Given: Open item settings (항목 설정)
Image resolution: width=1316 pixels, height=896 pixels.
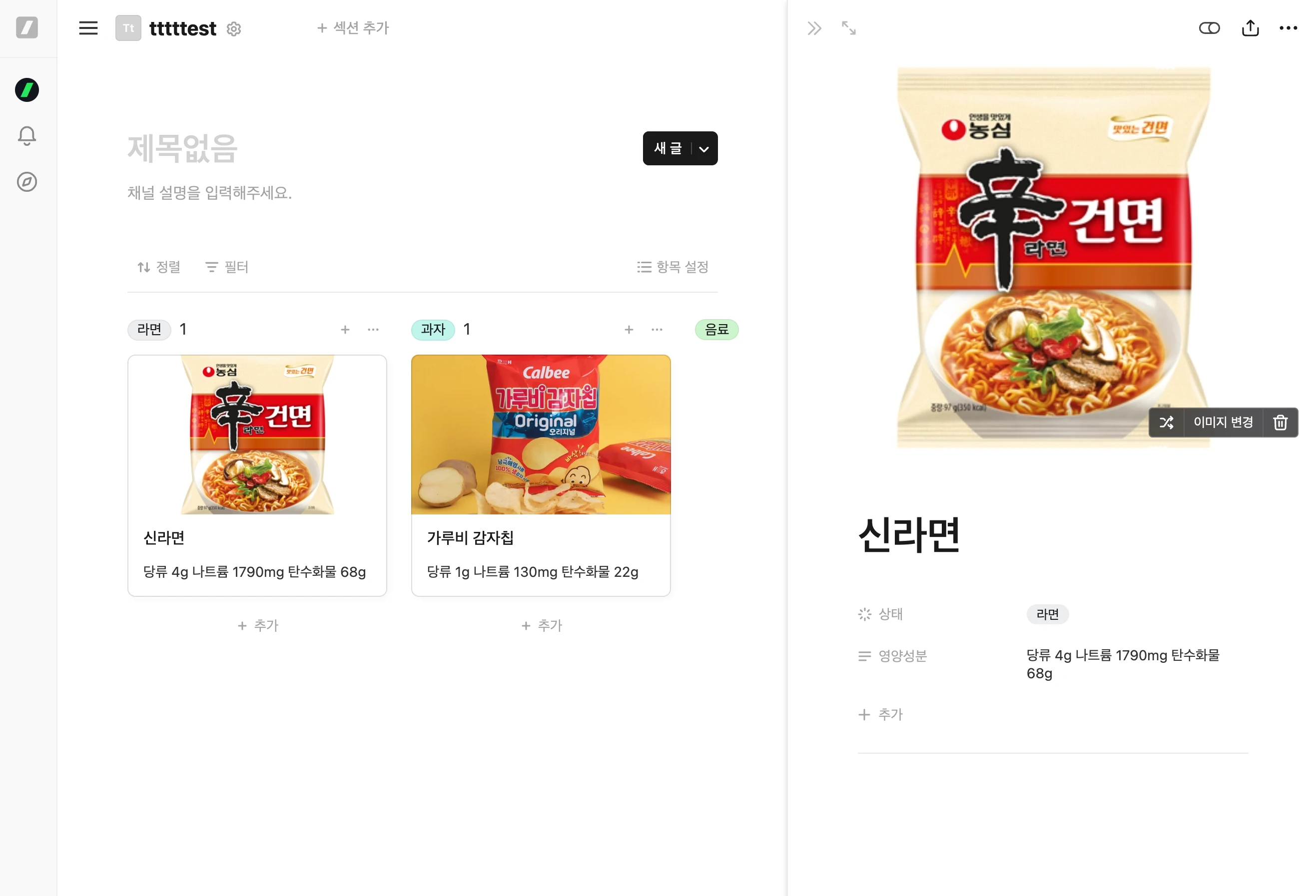Looking at the screenshot, I should click(x=672, y=267).
